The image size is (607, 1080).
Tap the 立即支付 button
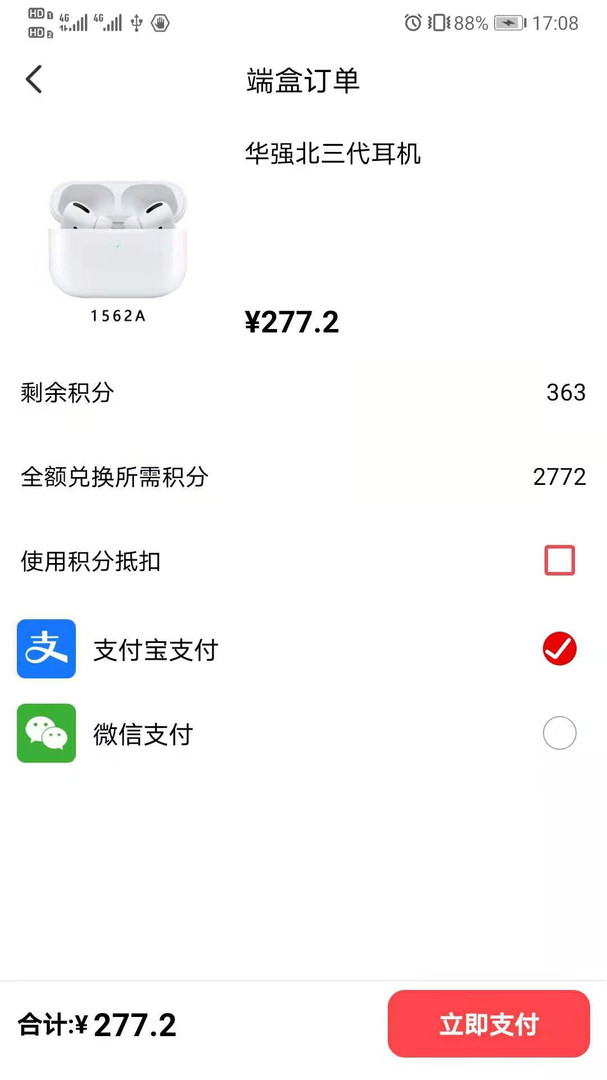pos(488,1024)
